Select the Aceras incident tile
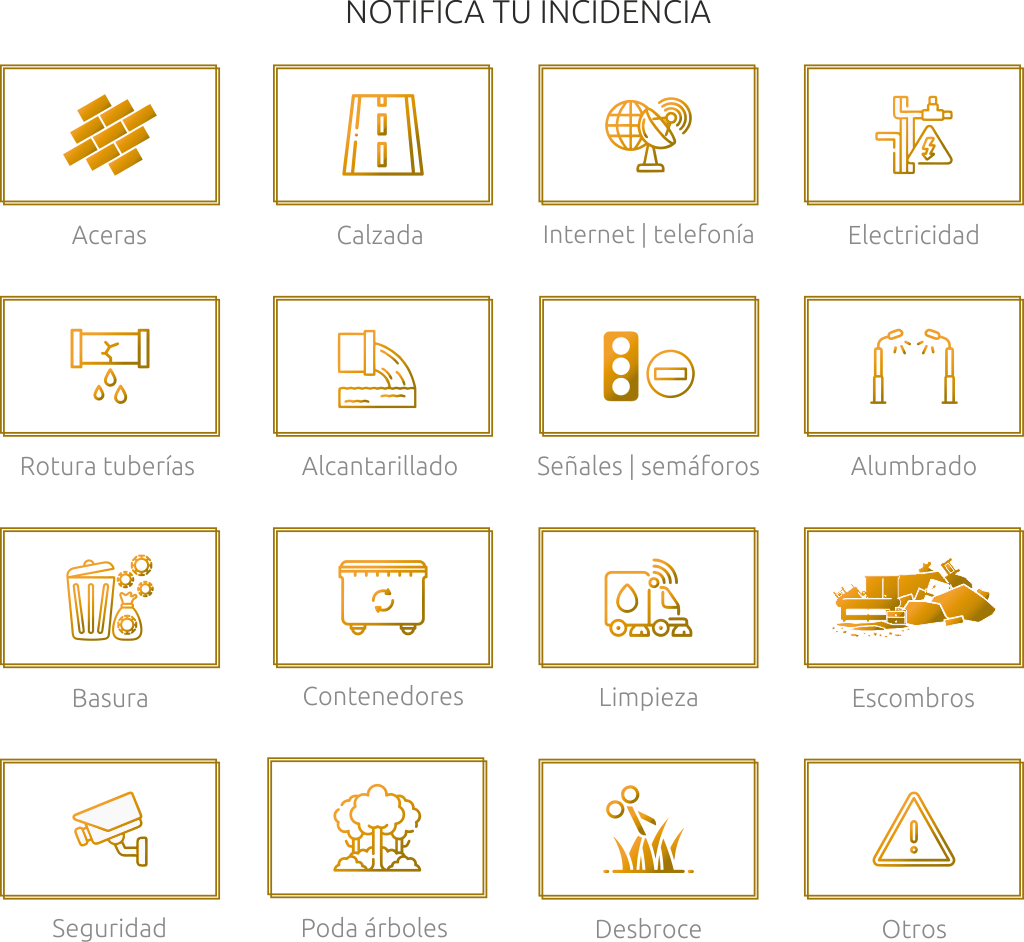Image resolution: width=1024 pixels, height=942 pixels. (x=110, y=135)
